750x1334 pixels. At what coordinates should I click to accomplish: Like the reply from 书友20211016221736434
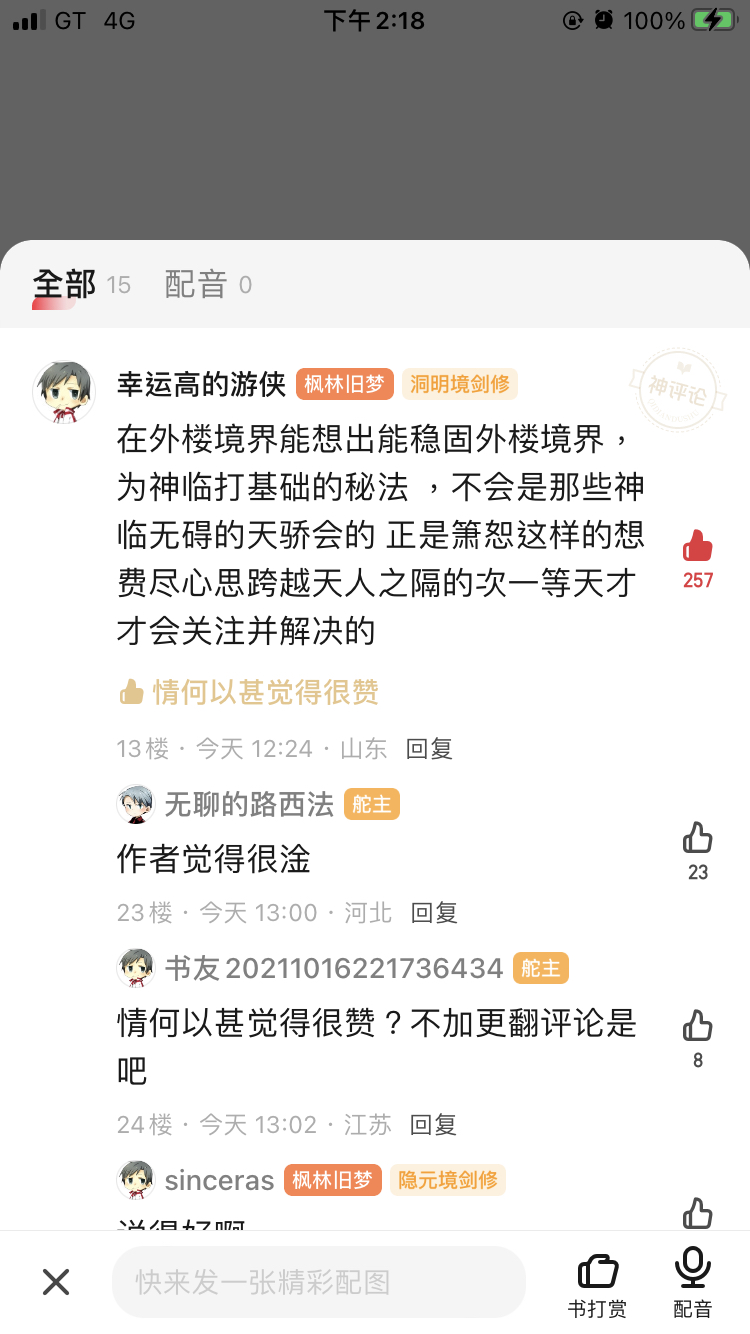click(697, 1038)
